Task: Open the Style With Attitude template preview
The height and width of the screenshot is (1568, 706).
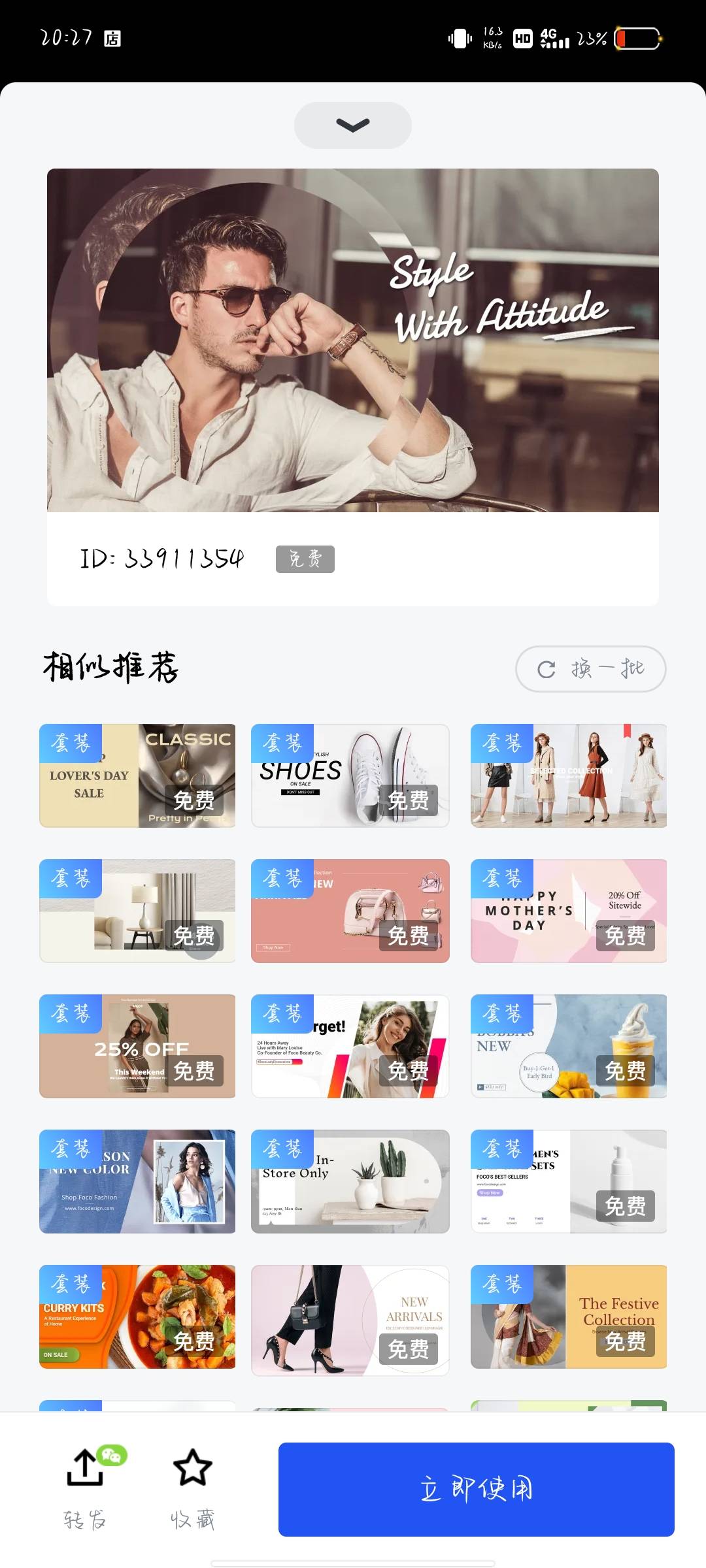Action: coord(352,340)
